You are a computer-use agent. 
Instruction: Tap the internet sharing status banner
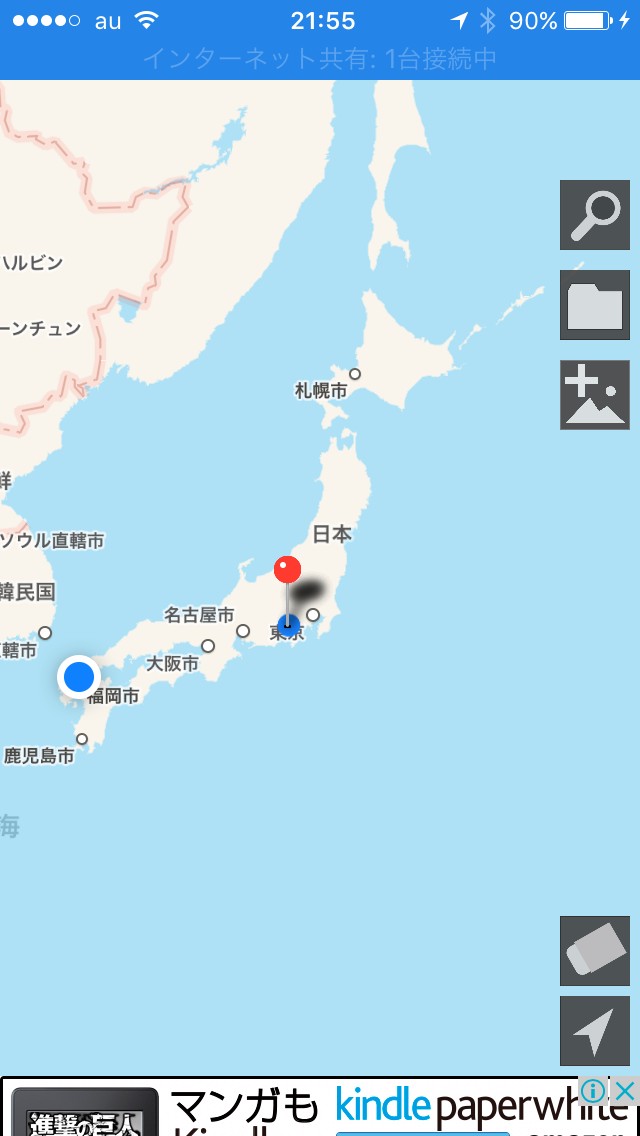[x=320, y=58]
